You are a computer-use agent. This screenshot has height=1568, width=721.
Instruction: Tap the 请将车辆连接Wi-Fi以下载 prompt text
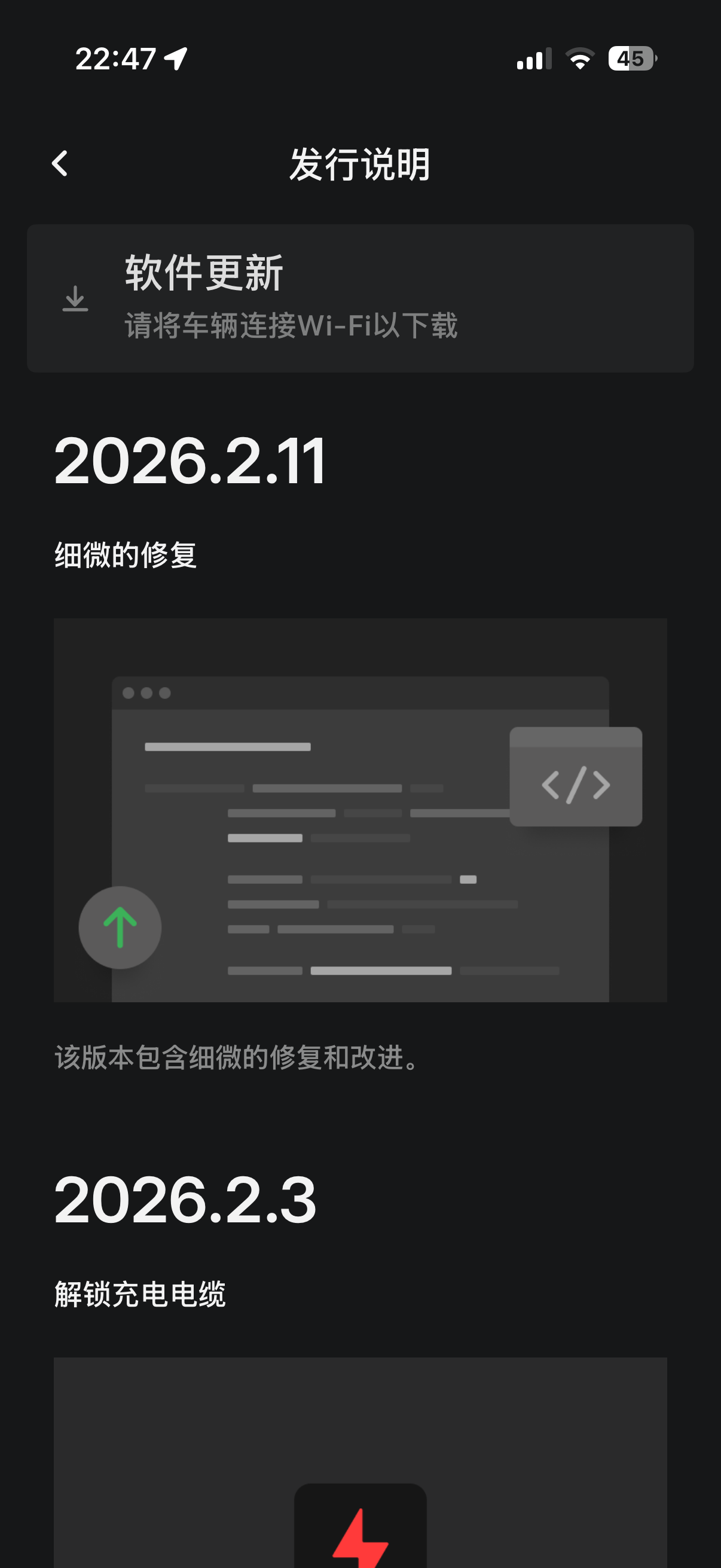[291, 327]
